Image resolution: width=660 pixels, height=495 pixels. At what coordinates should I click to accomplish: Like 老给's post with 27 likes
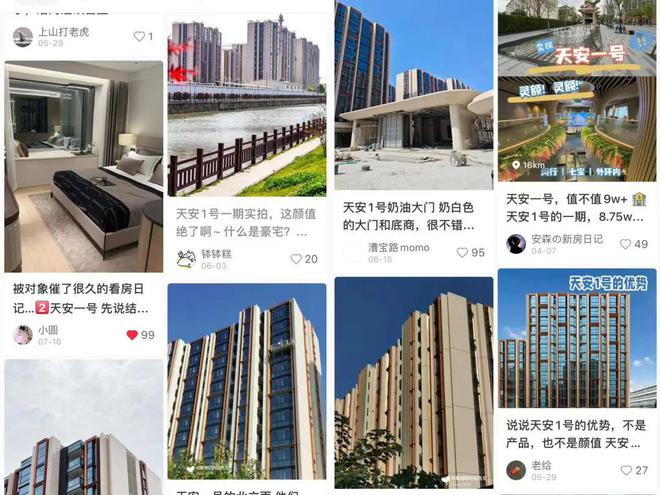pyautogui.click(x=625, y=470)
